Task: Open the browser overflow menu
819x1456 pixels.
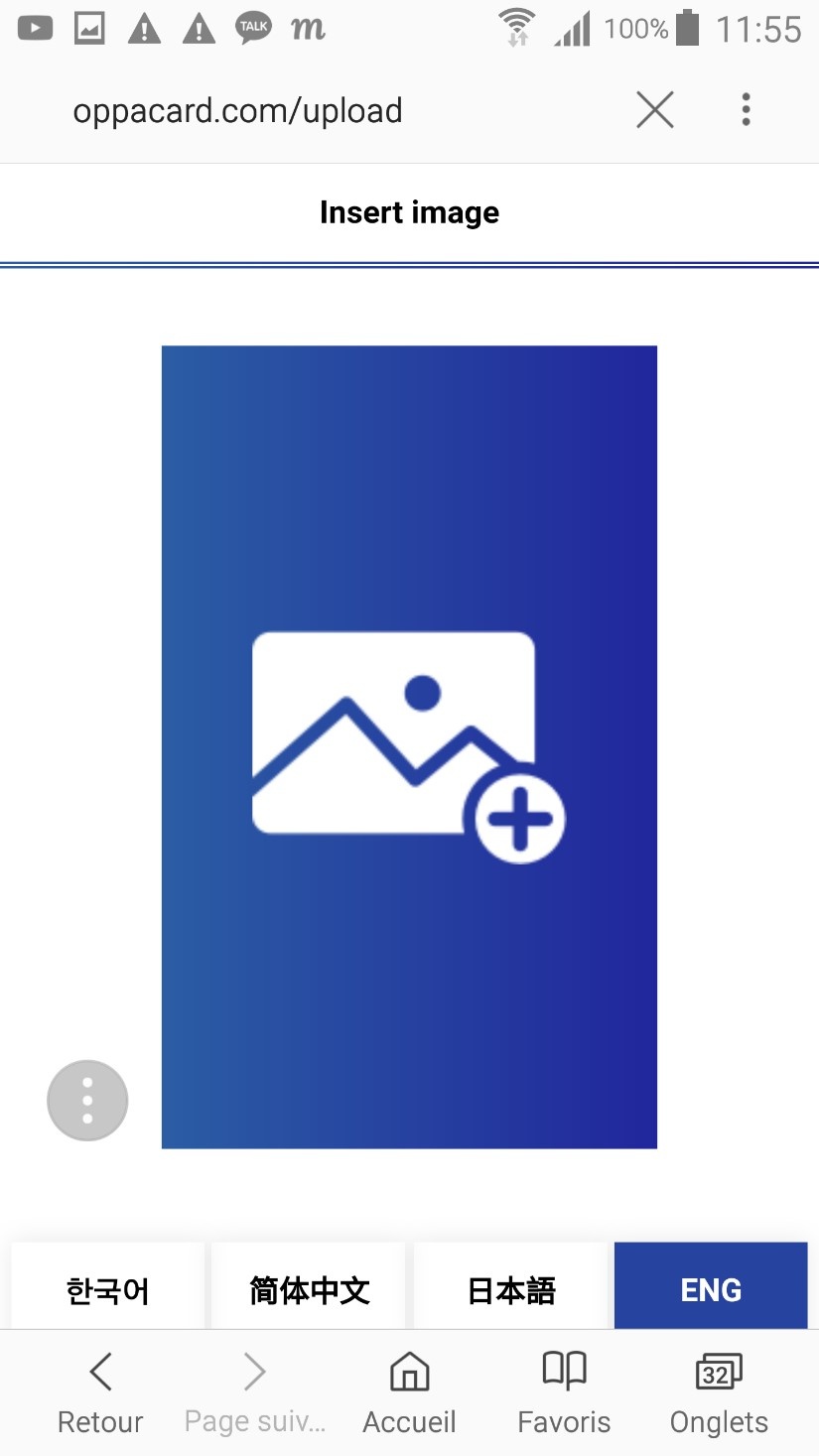Action: coord(746,109)
